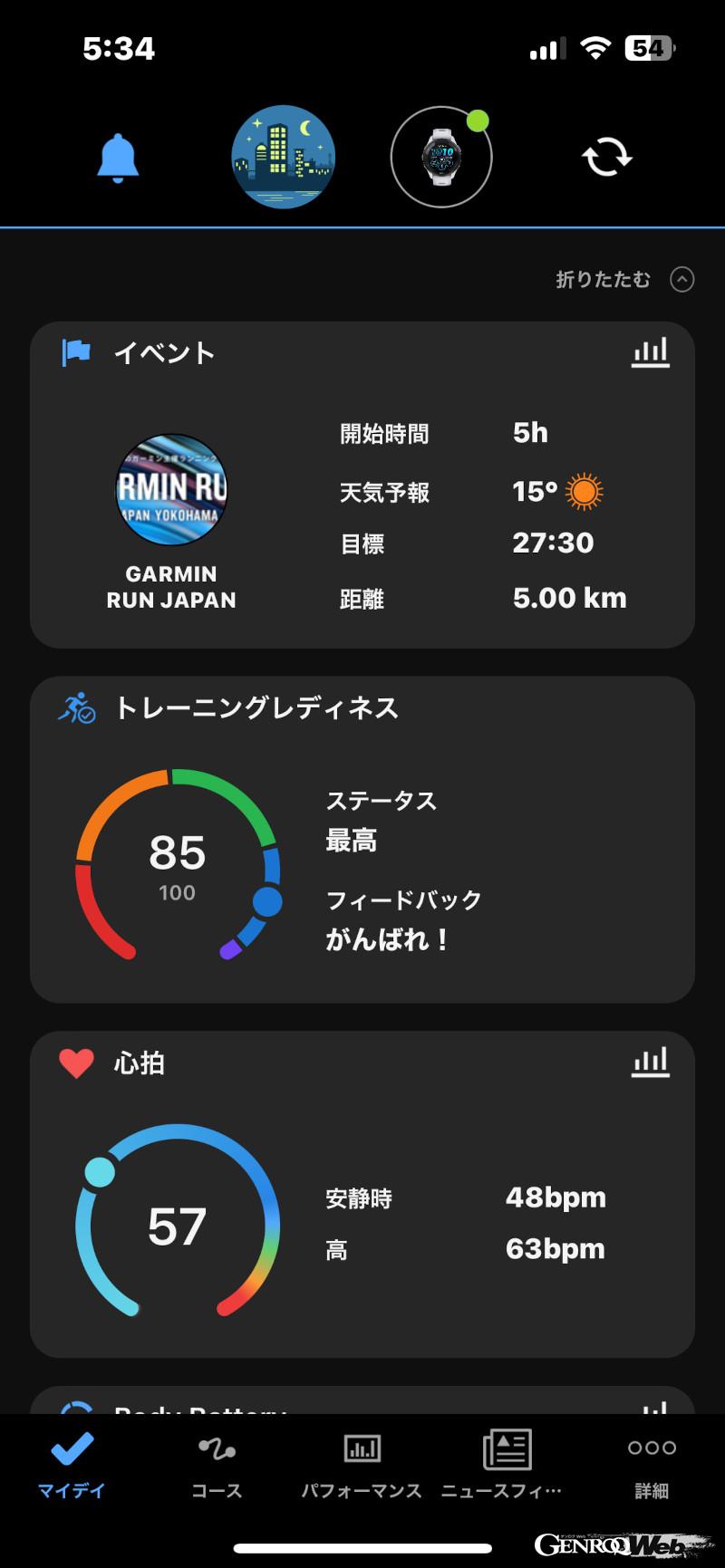The width and height of the screenshot is (725, 1568).
Task: Open the トレーニングレディネス card
Action: pyautogui.click(x=362, y=839)
